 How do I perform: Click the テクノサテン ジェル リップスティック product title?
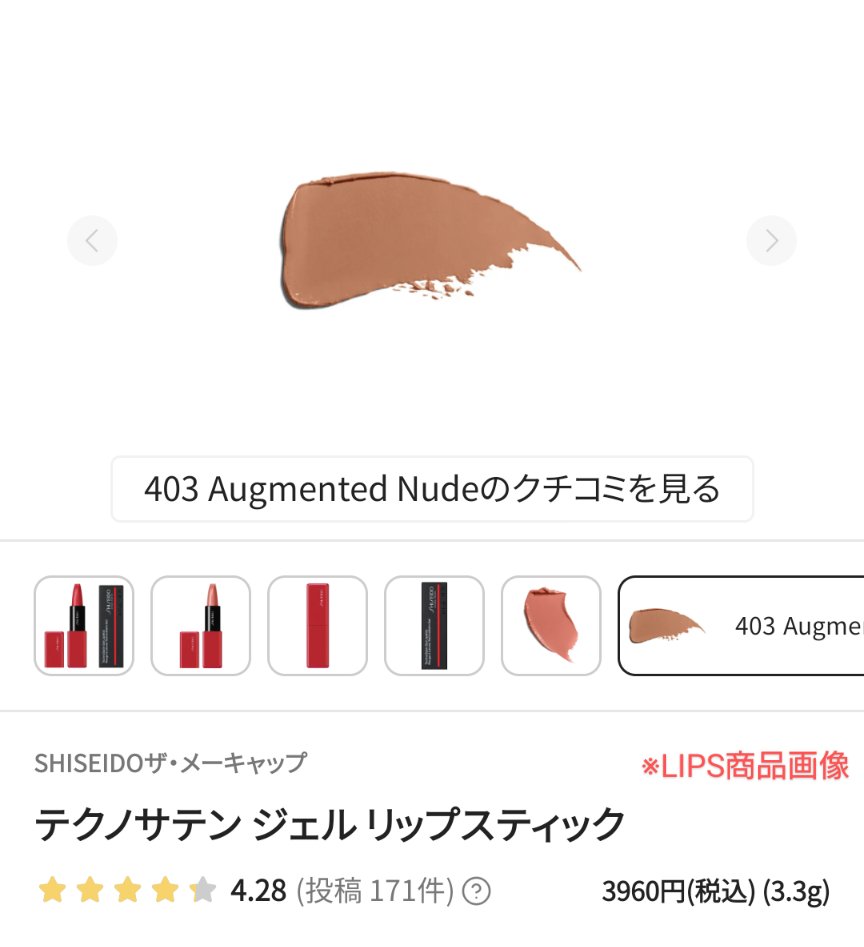330,821
